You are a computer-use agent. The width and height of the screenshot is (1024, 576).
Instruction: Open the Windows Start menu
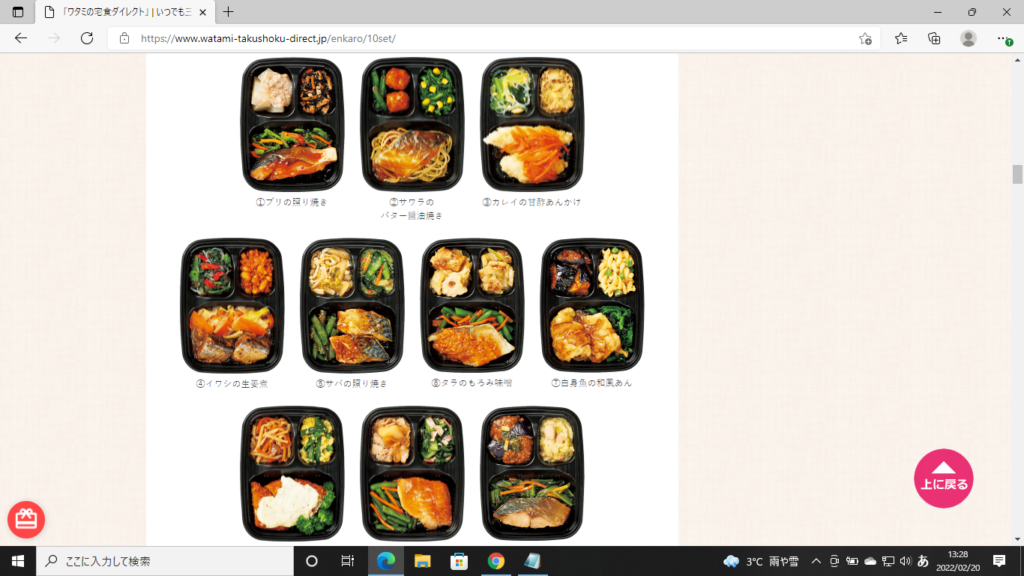coord(18,561)
